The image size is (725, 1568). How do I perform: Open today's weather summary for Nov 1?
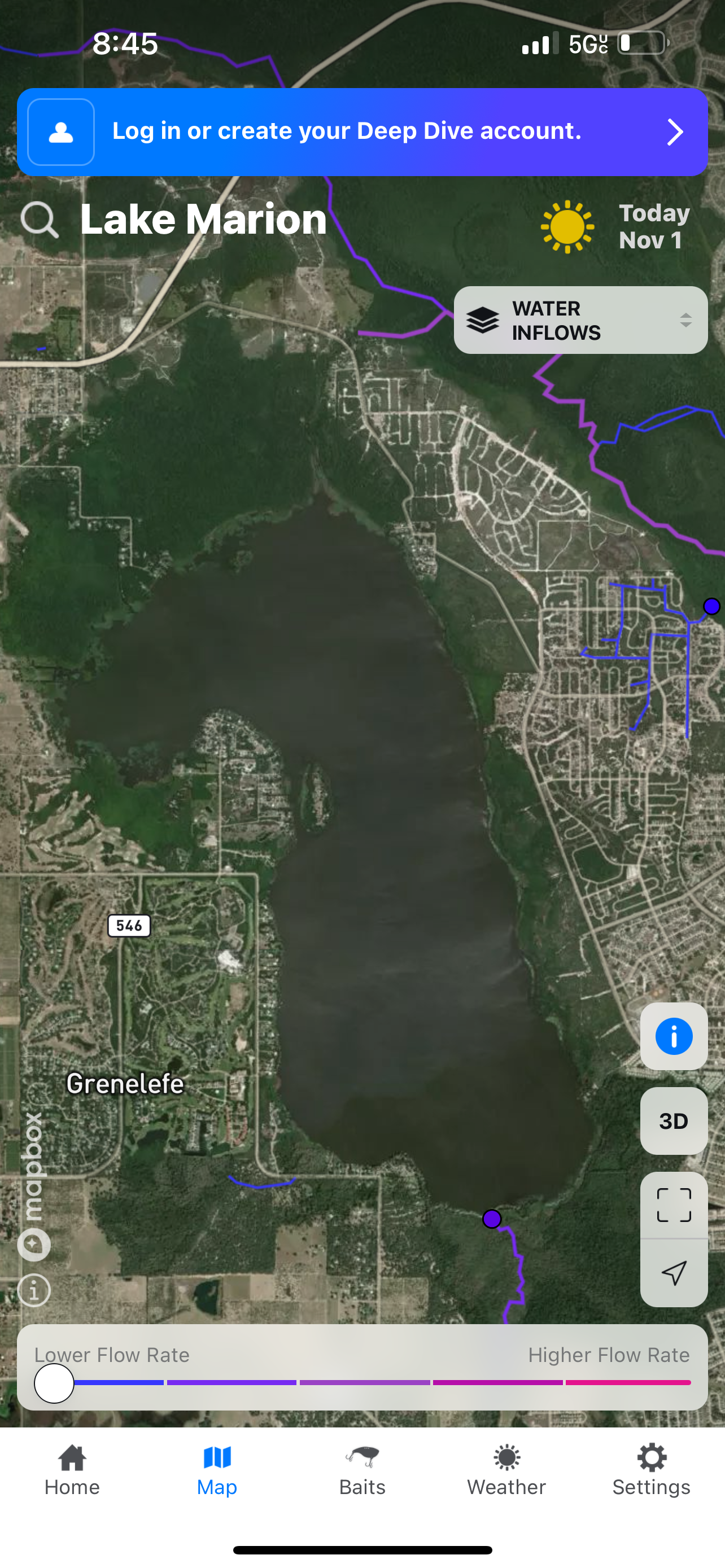tap(616, 226)
